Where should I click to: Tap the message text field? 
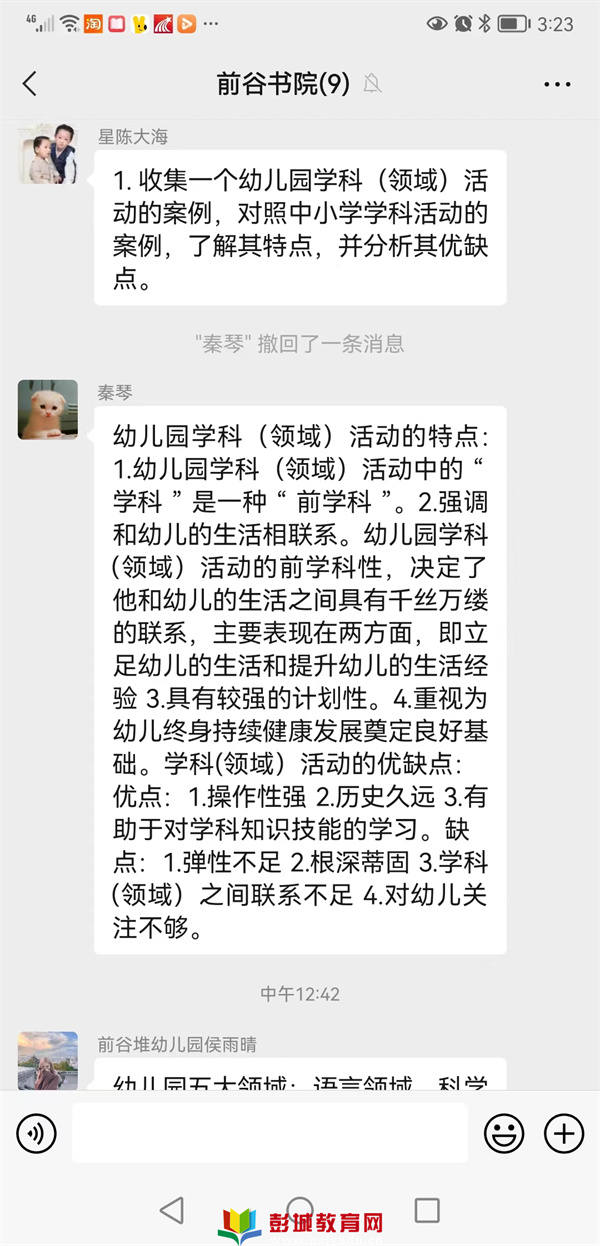pos(270,1133)
